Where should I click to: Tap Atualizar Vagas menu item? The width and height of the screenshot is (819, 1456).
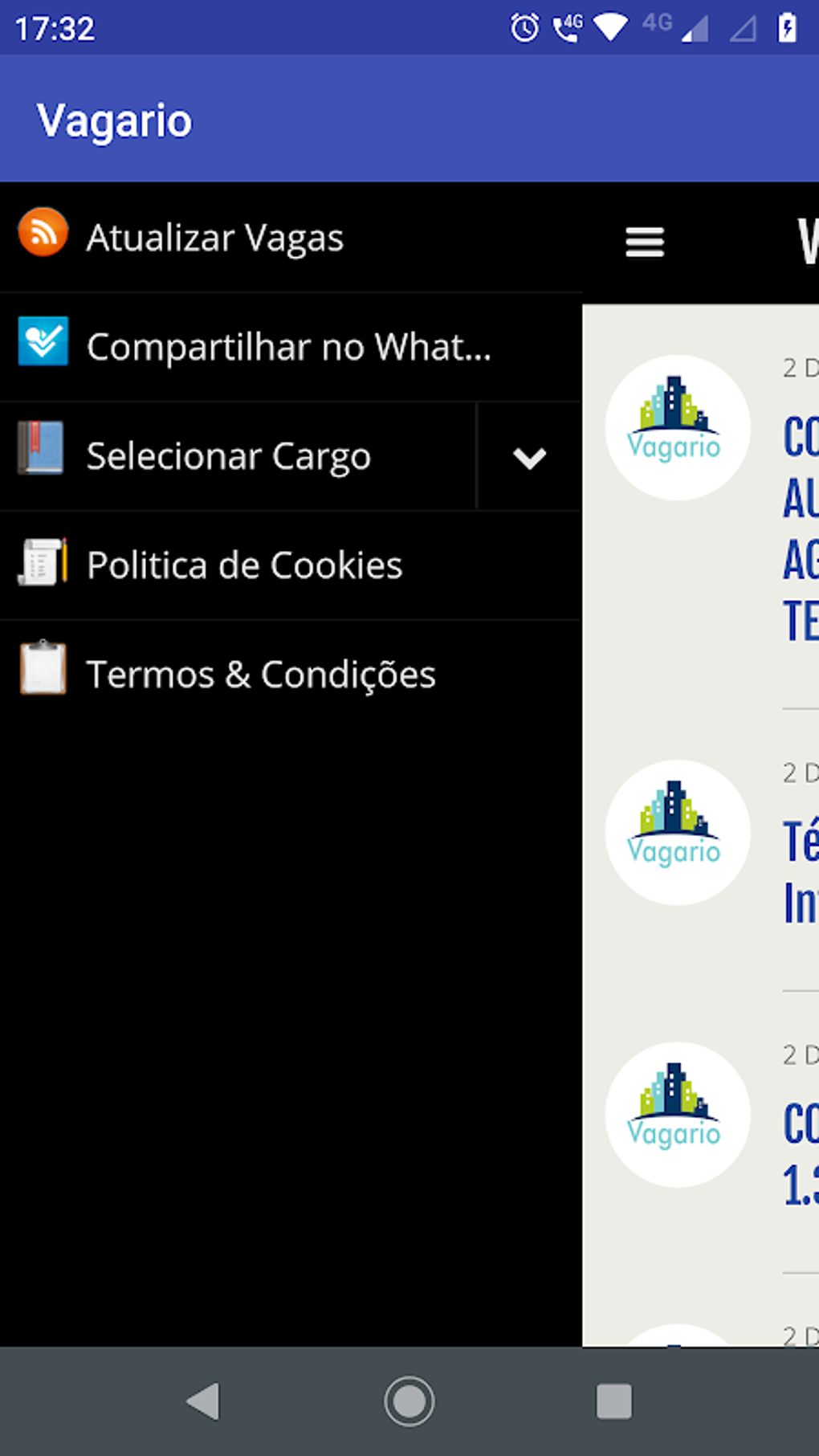click(291, 238)
